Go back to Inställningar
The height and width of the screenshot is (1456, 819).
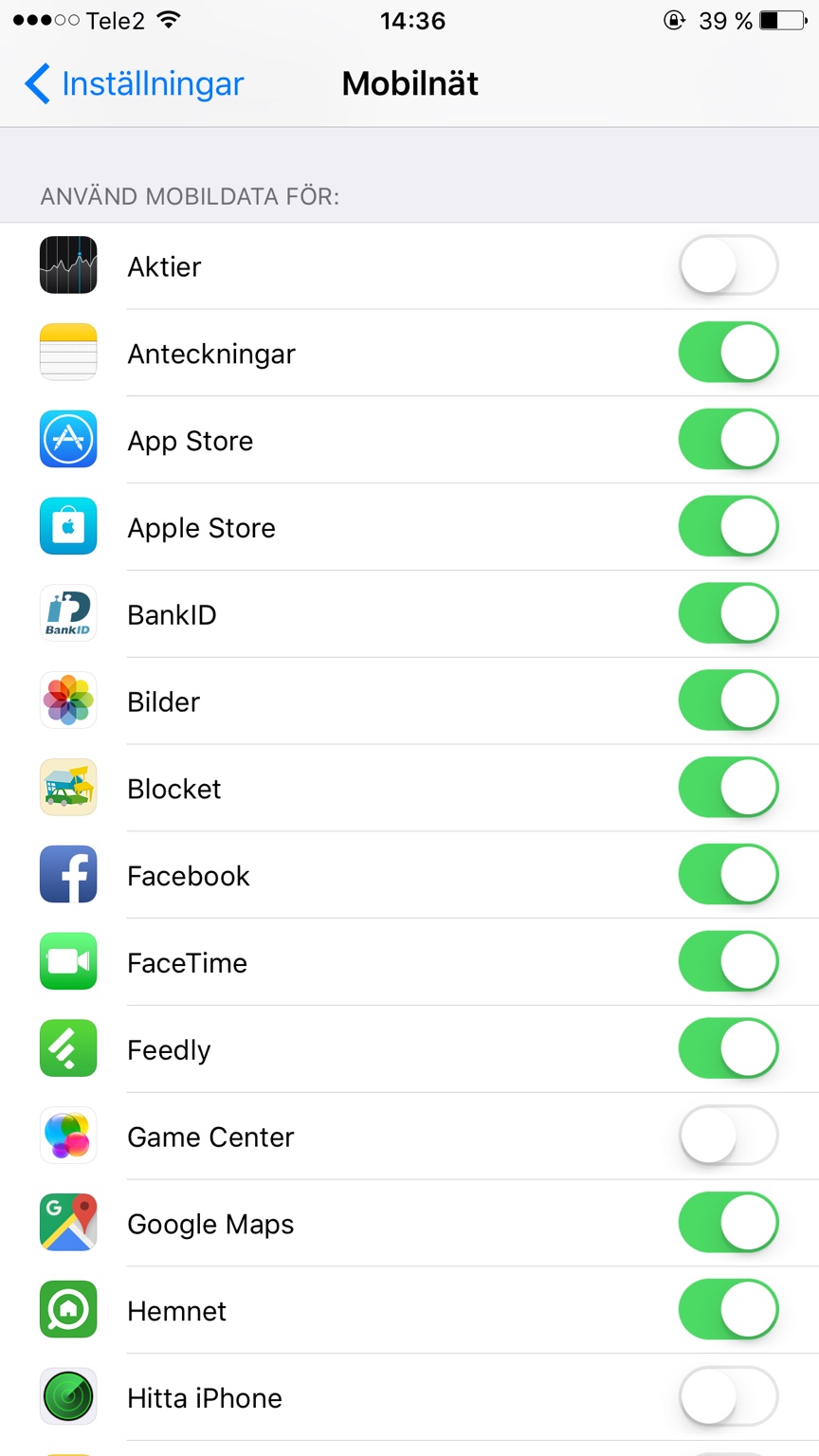tap(134, 83)
